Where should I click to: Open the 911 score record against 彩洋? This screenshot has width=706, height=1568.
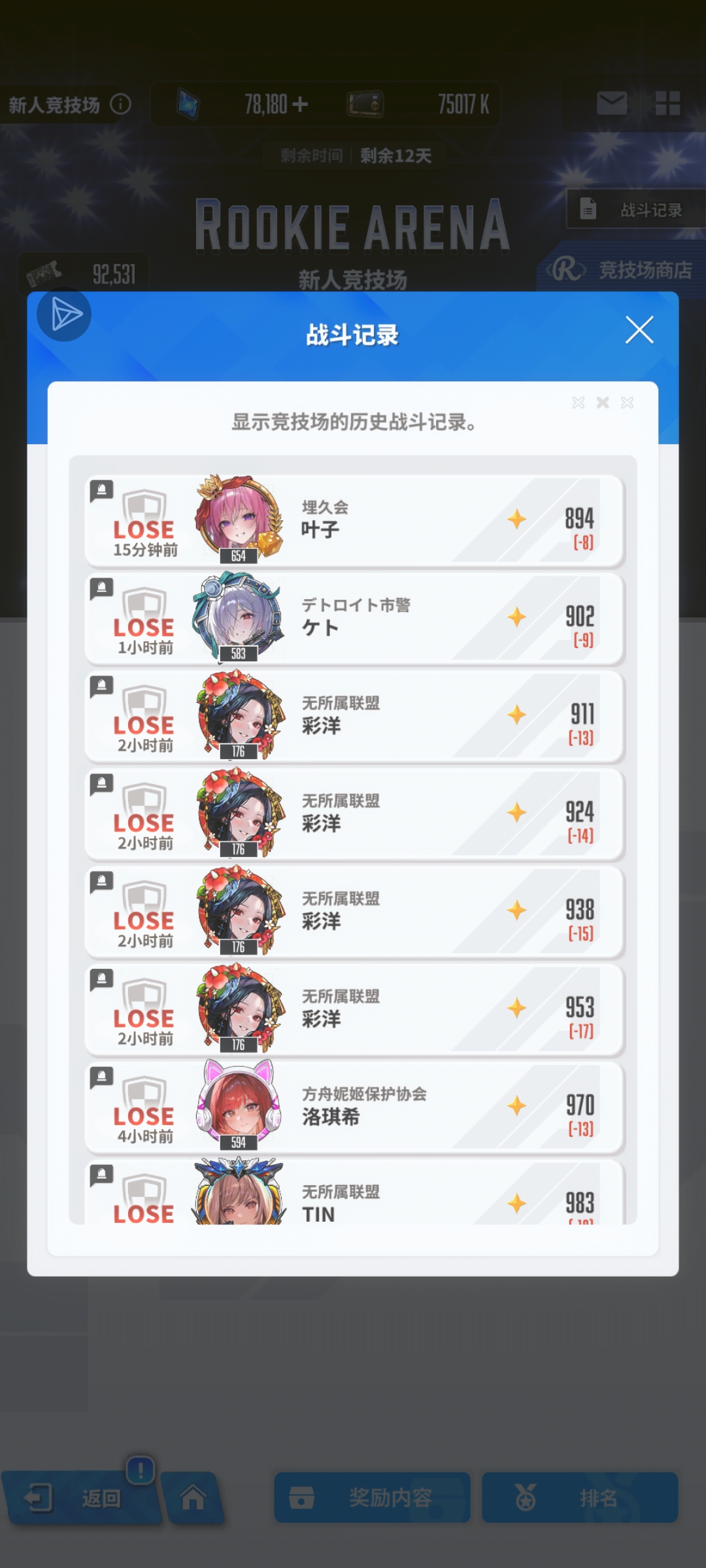click(x=354, y=717)
